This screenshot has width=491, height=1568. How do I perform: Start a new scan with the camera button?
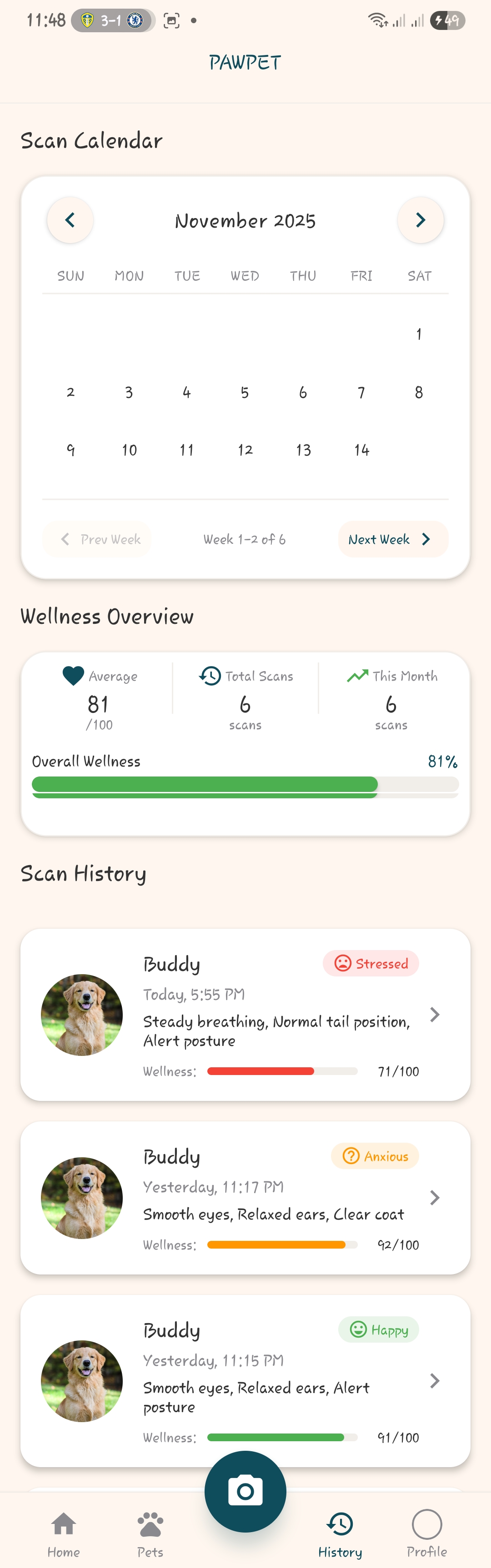[245, 1491]
